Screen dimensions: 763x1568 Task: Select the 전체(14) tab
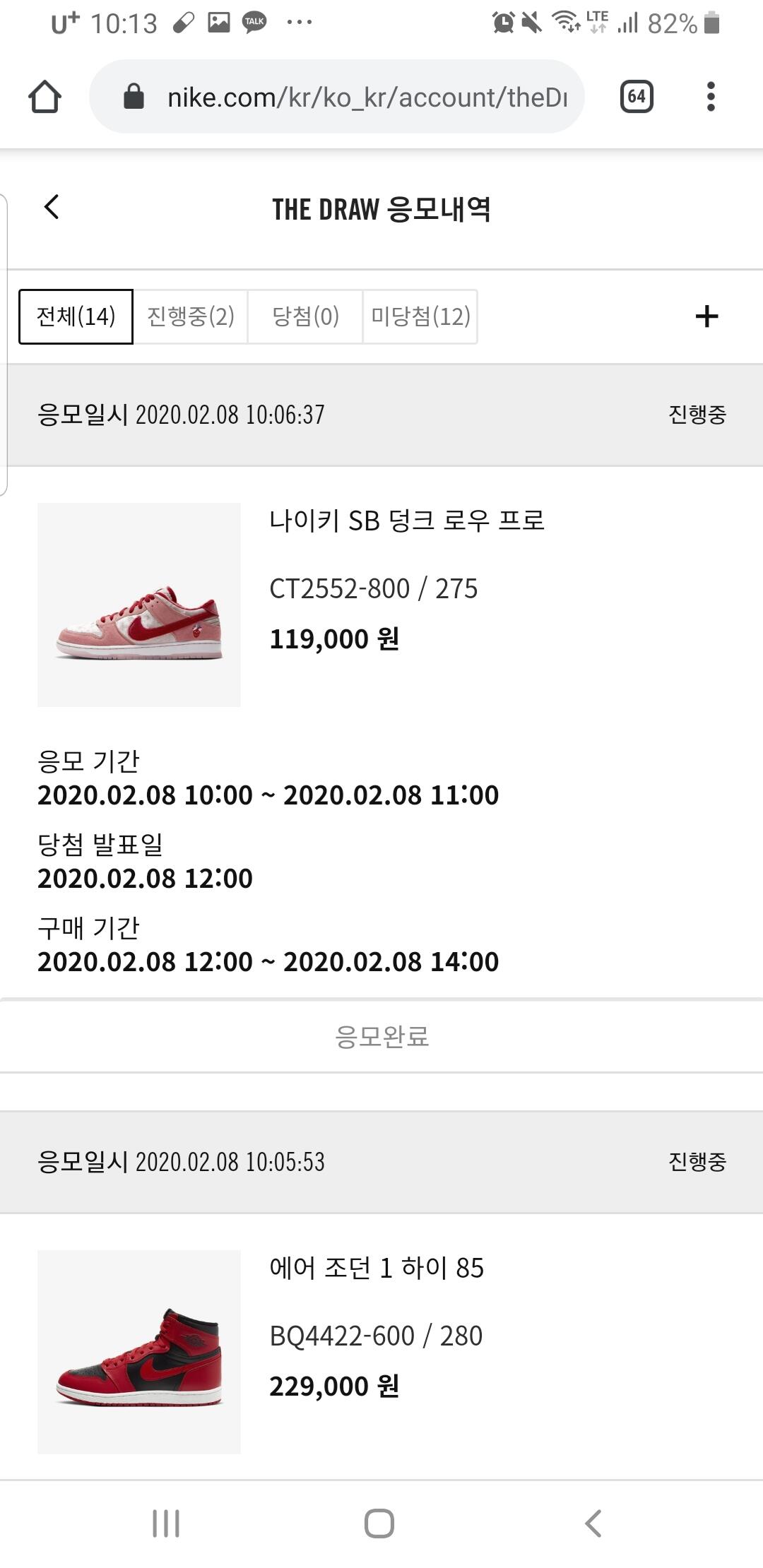pos(76,316)
